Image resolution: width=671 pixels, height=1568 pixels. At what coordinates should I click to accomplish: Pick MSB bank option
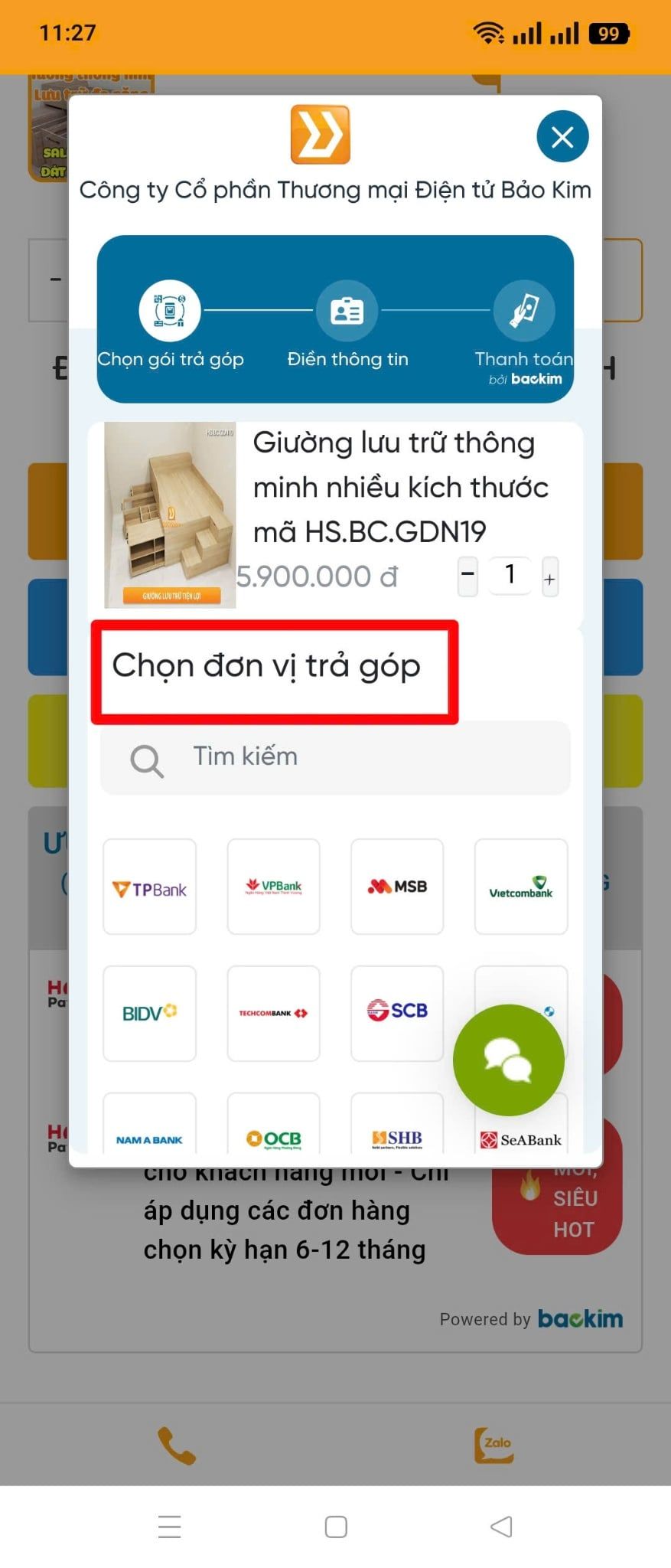[x=397, y=887]
